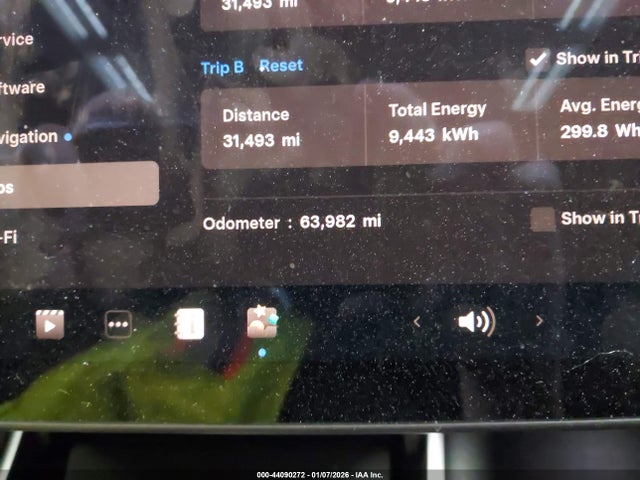Lower volume with the left chevron
640x480 pixels.
point(417,322)
